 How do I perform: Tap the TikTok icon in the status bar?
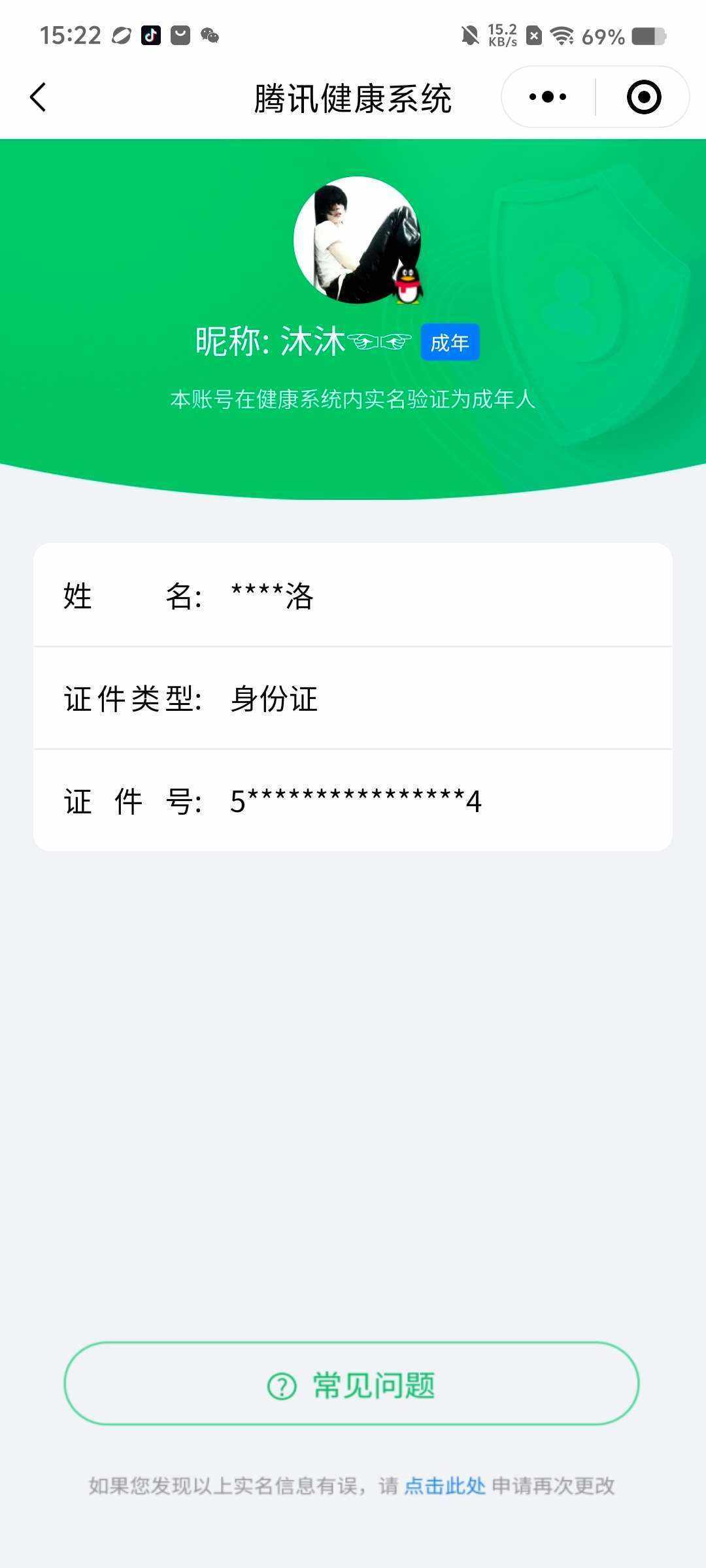[x=152, y=36]
